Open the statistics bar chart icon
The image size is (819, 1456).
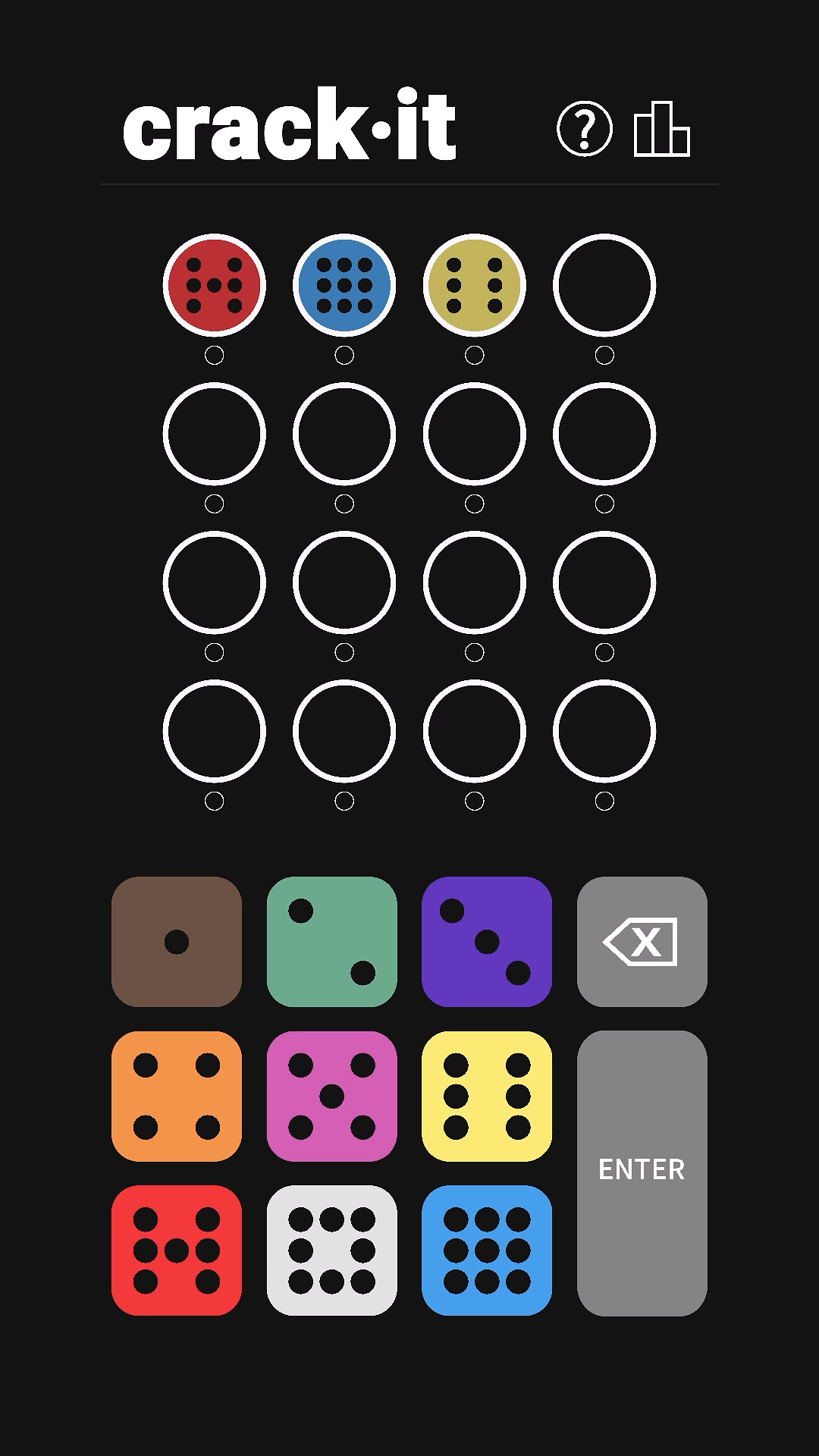tap(661, 130)
